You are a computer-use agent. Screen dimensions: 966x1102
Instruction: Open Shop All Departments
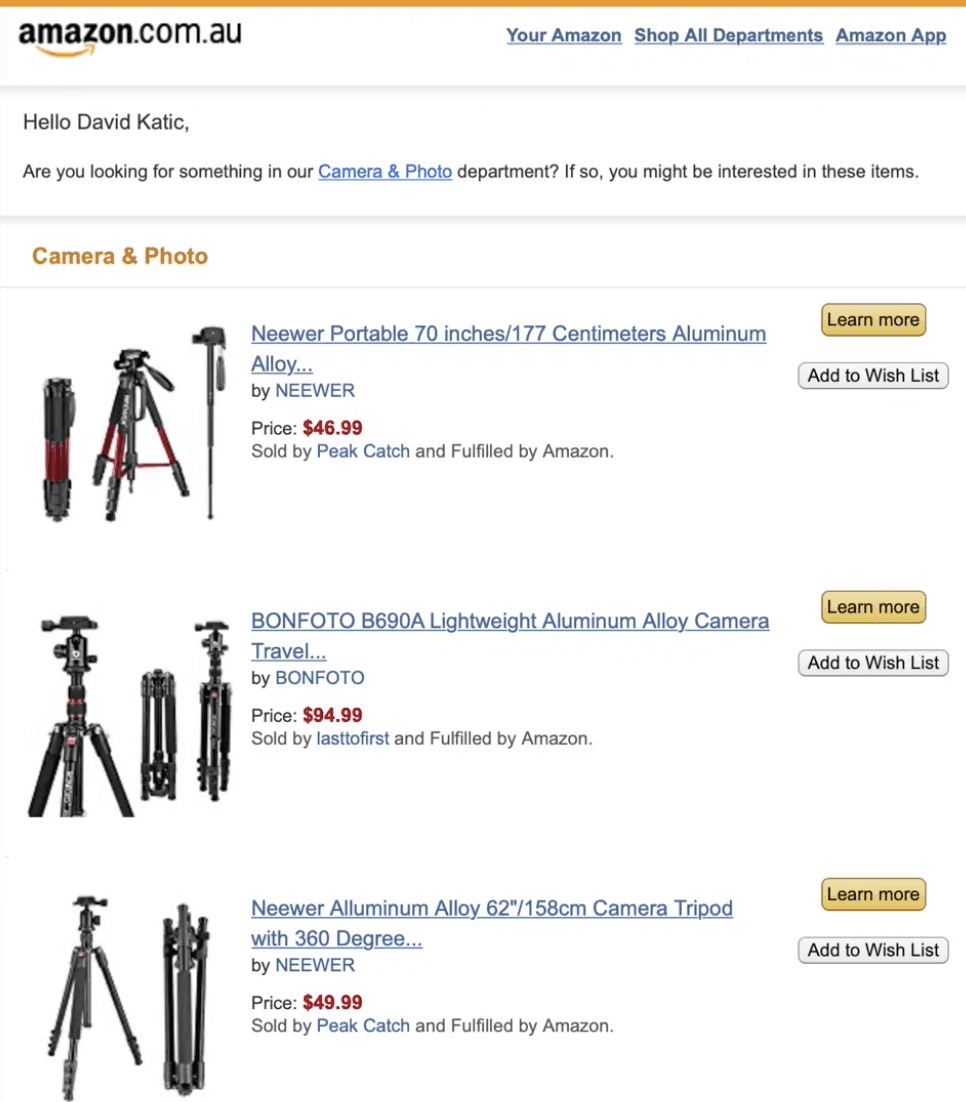click(x=728, y=35)
